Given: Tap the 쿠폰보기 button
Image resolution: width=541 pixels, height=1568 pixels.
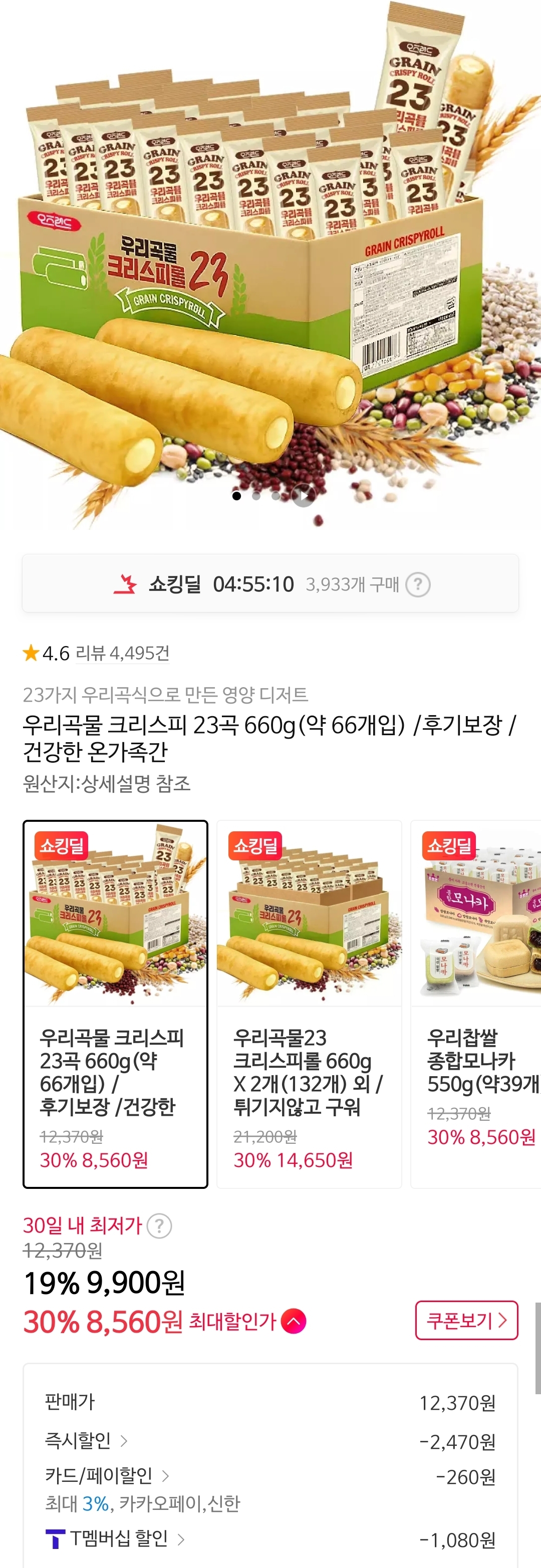Looking at the screenshot, I should 466,1320.
